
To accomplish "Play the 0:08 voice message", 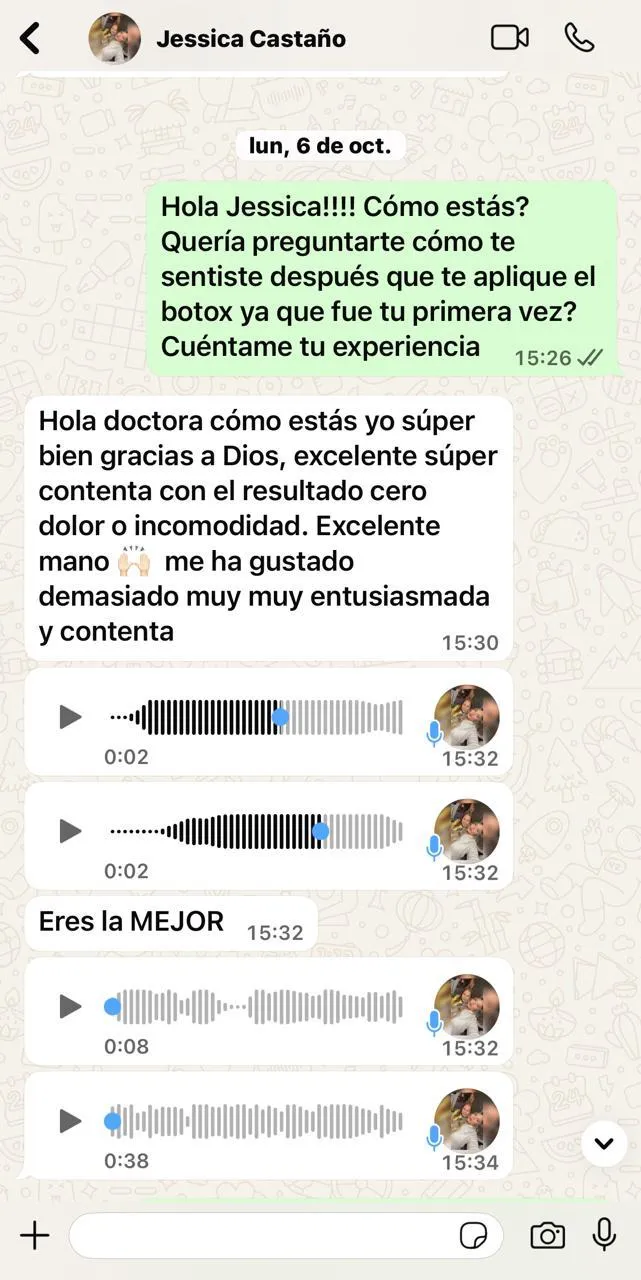I will pyautogui.click(x=70, y=1007).
